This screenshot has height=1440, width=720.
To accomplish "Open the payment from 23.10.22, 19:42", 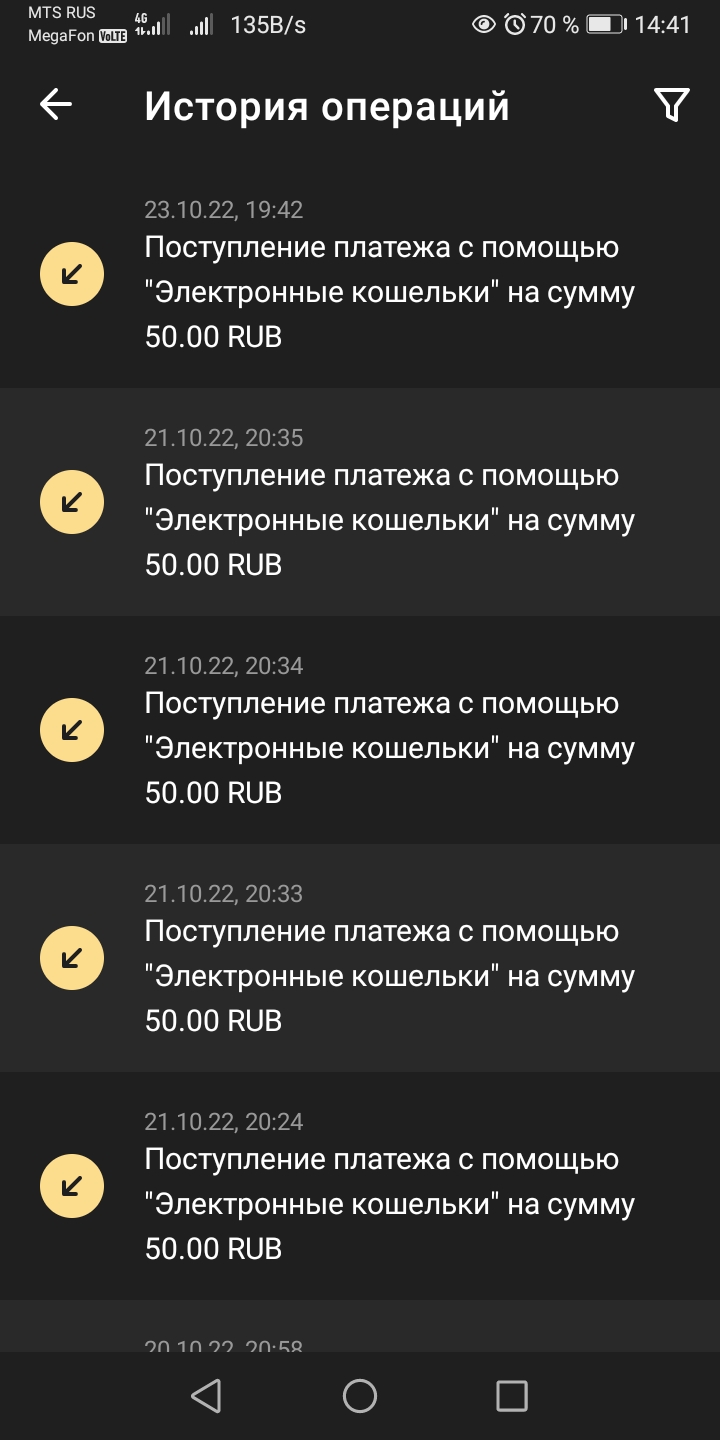I will coord(360,274).
